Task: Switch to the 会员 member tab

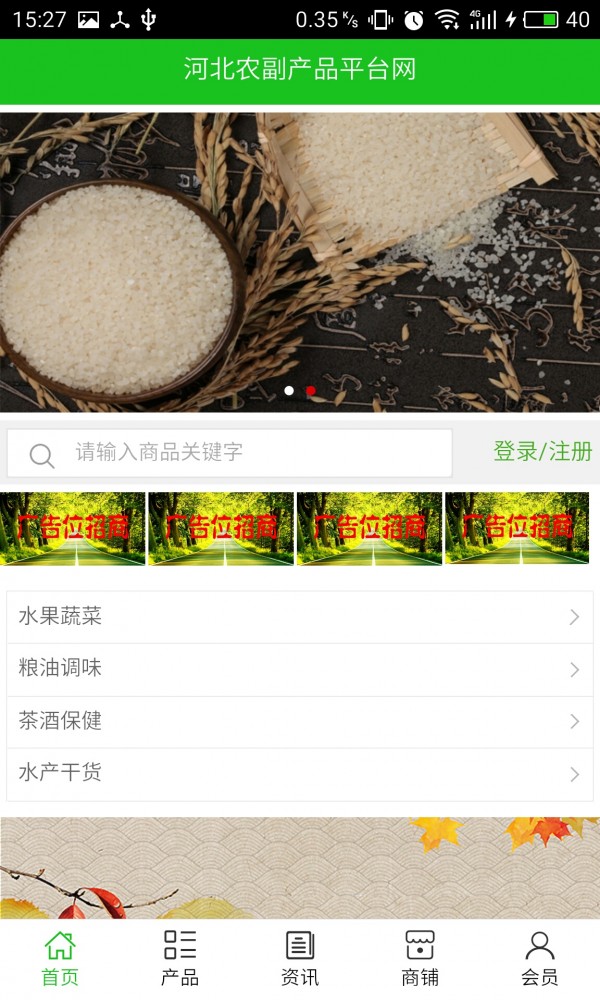Action: [540, 958]
